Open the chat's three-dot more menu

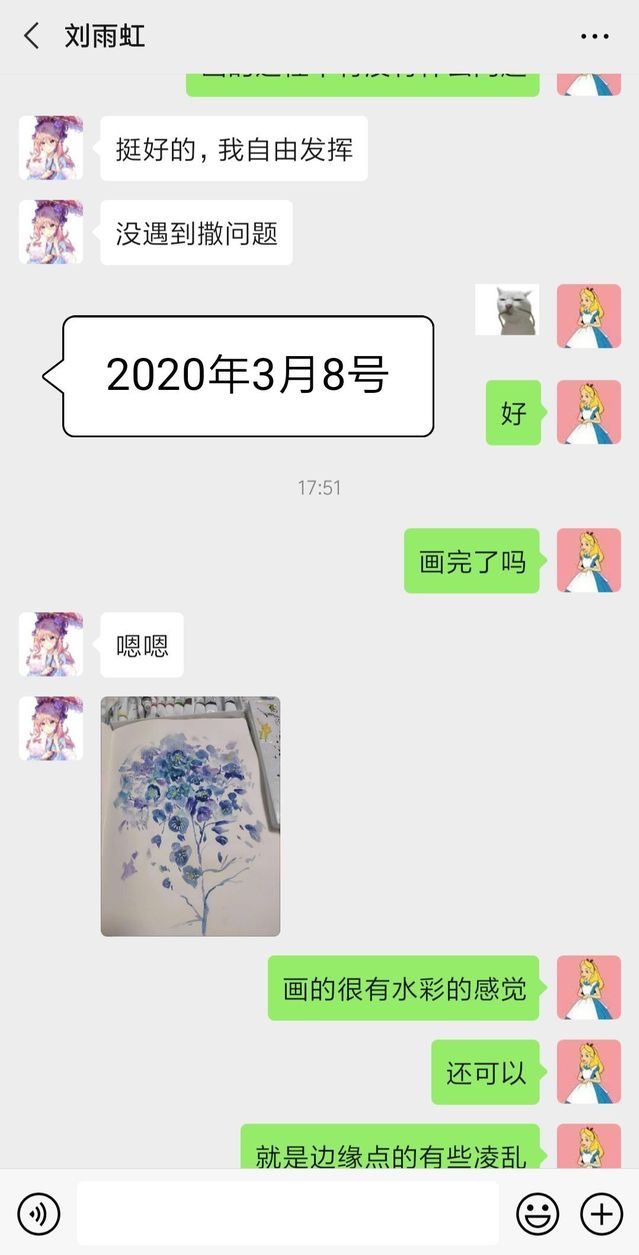[594, 37]
